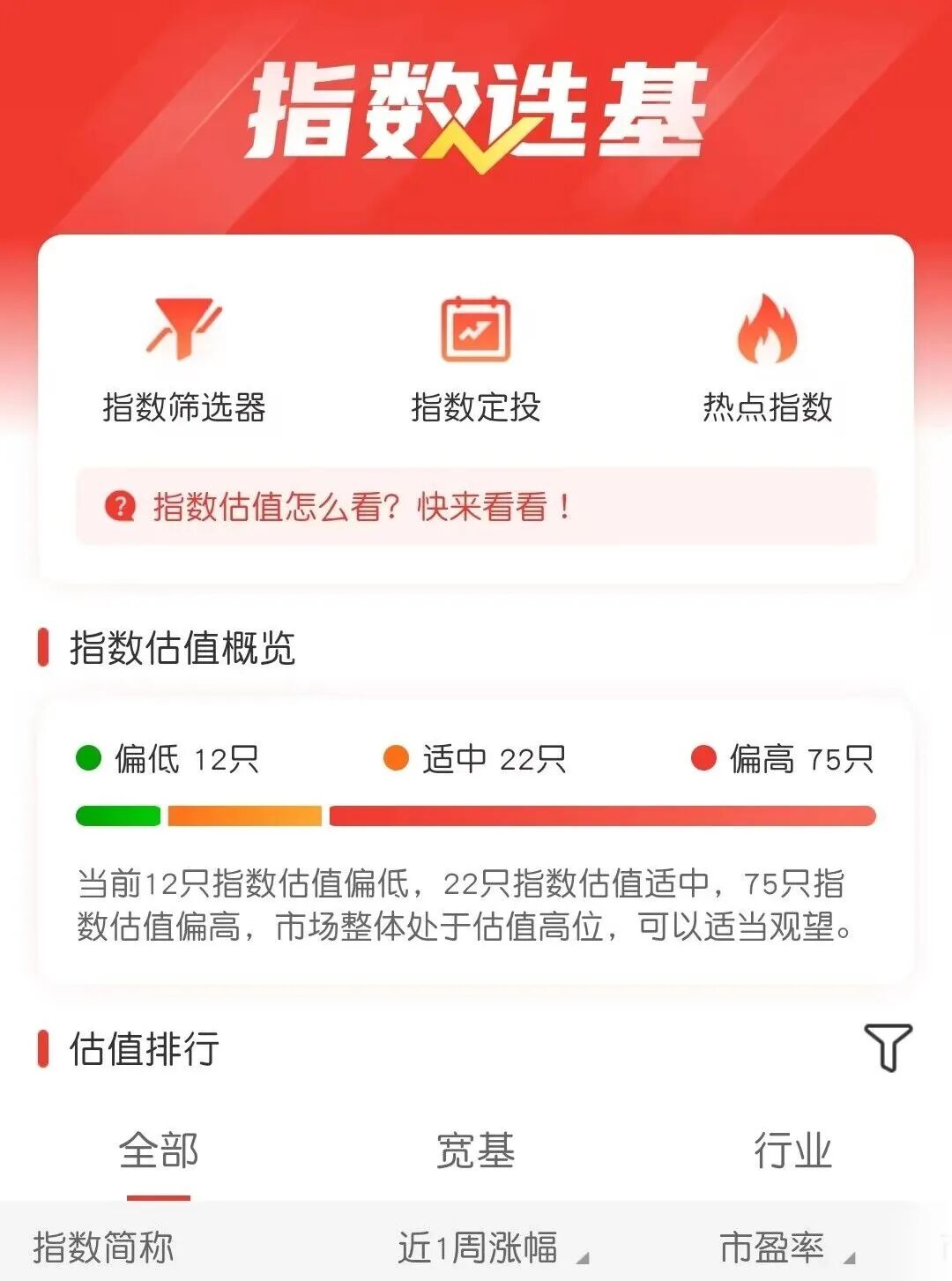Tap the 全部 tab button

tap(159, 1149)
